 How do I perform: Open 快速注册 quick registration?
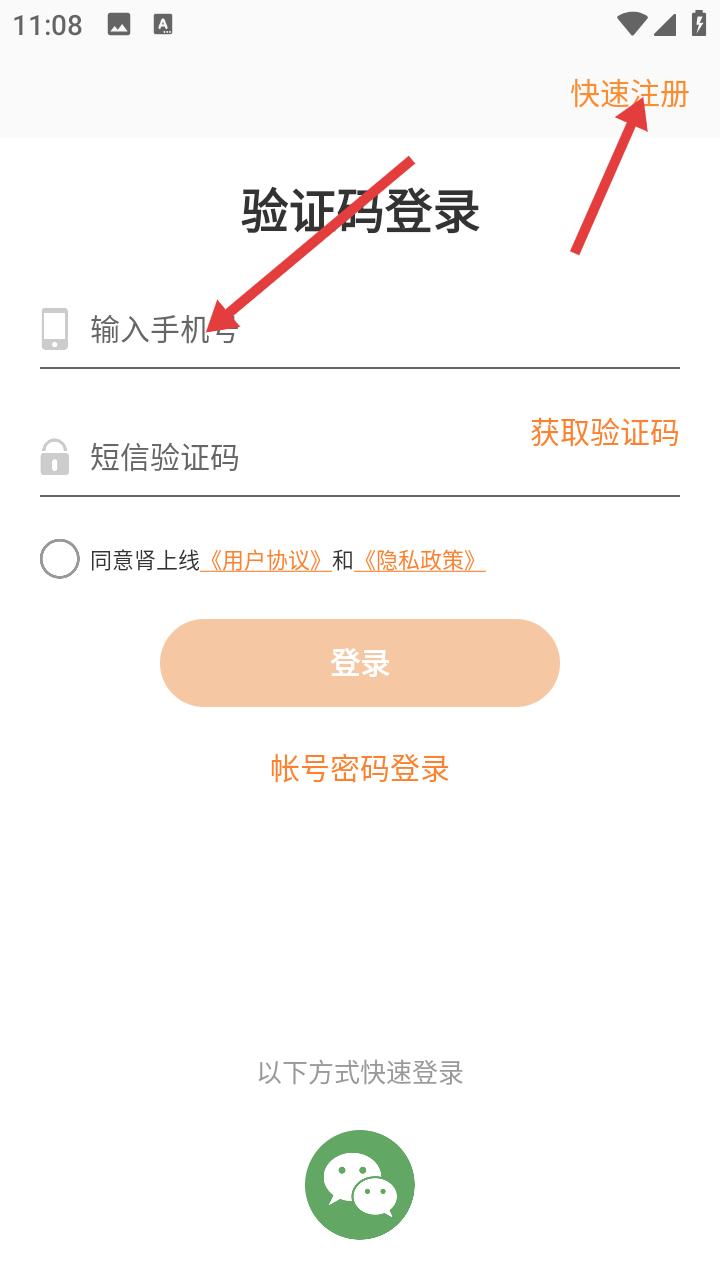tap(630, 94)
